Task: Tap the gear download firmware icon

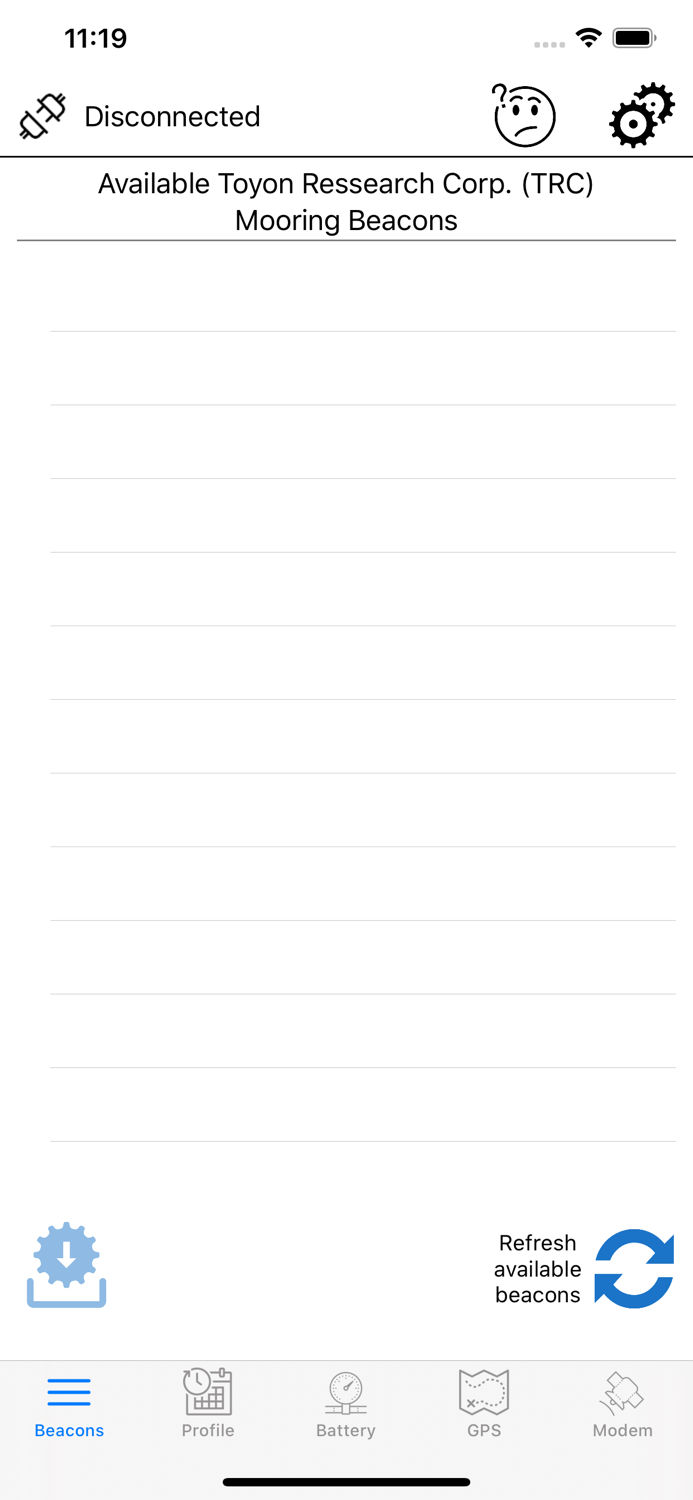Action: coord(66,1264)
